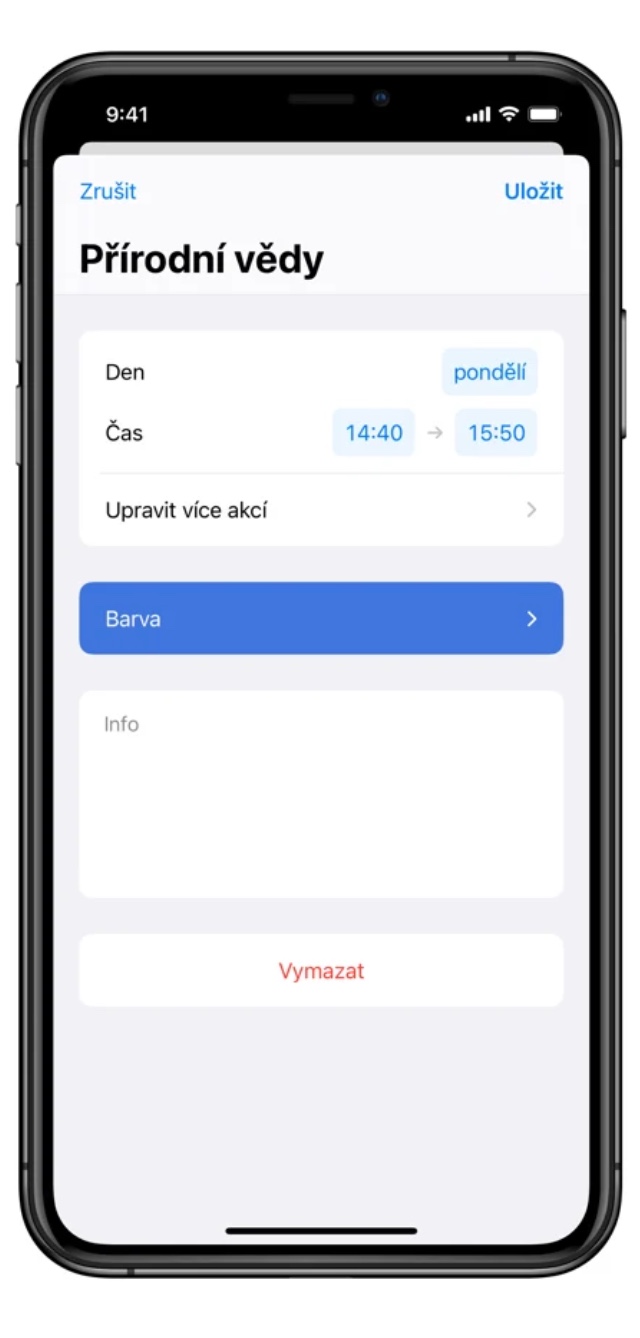Screen dimensions: 640x1338
Task: Change the day from pondělí
Action: [x=490, y=372]
